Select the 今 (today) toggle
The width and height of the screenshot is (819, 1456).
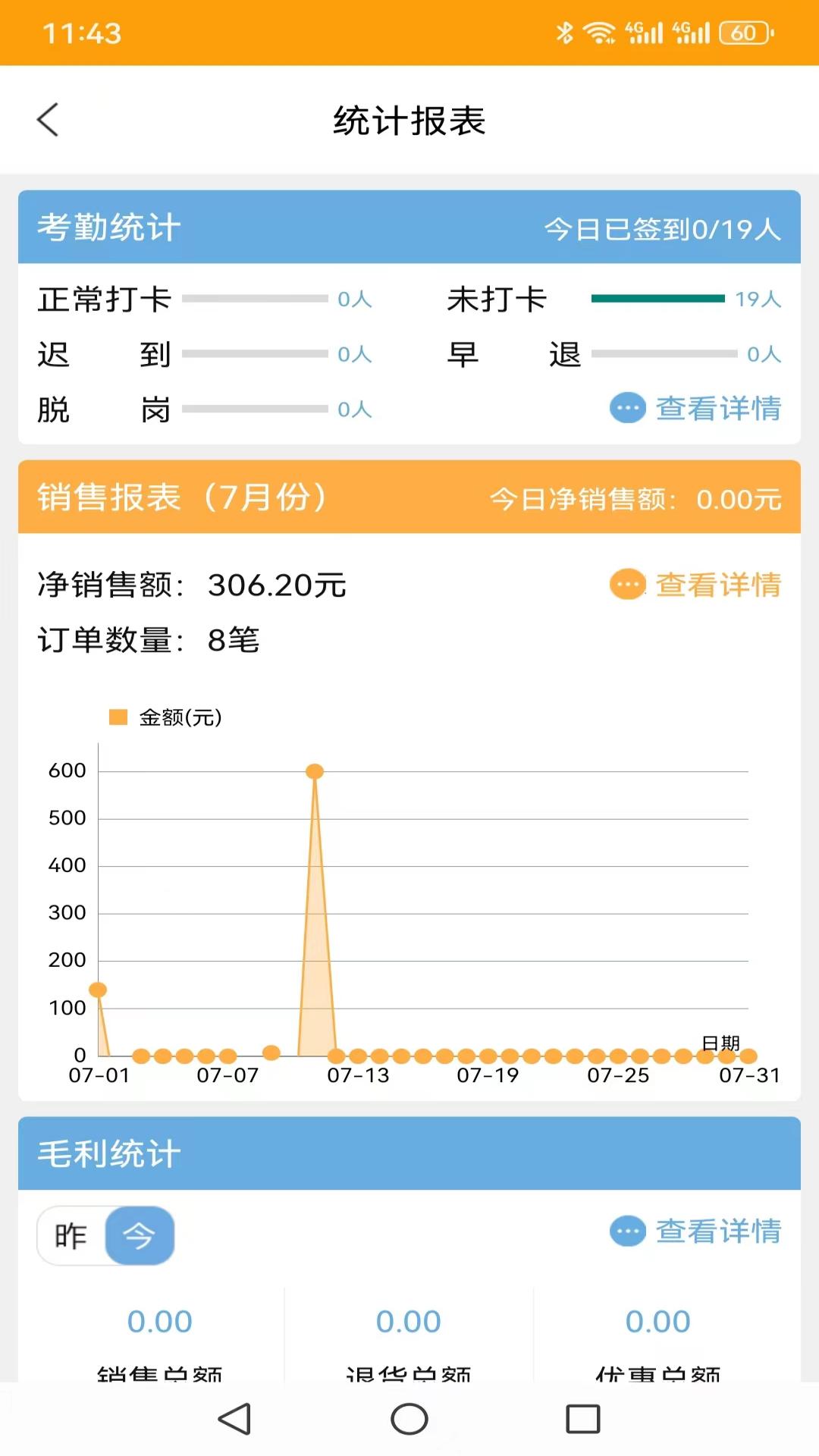pyautogui.click(x=140, y=1235)
